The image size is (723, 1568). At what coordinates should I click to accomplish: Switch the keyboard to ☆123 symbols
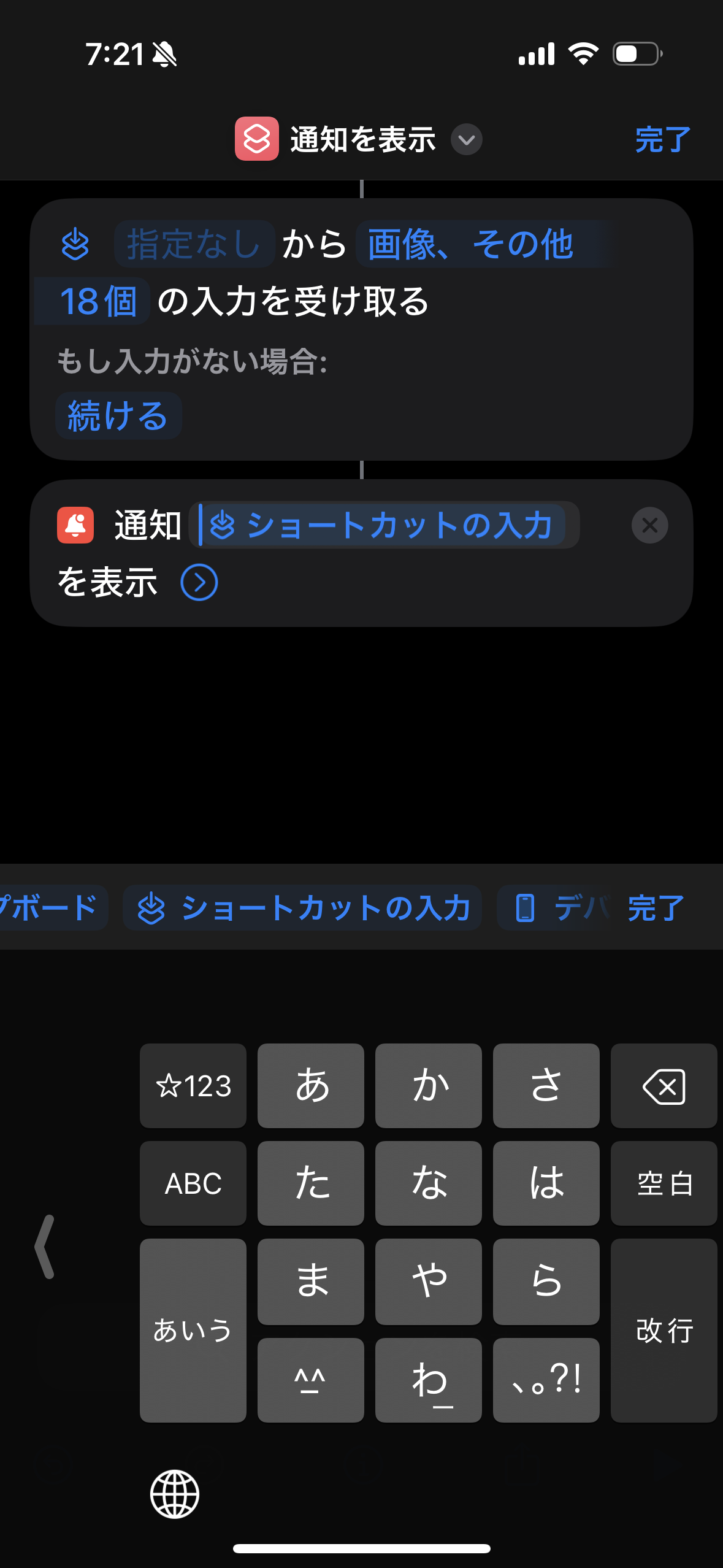pyautogui.click(x=193, y=1086)
